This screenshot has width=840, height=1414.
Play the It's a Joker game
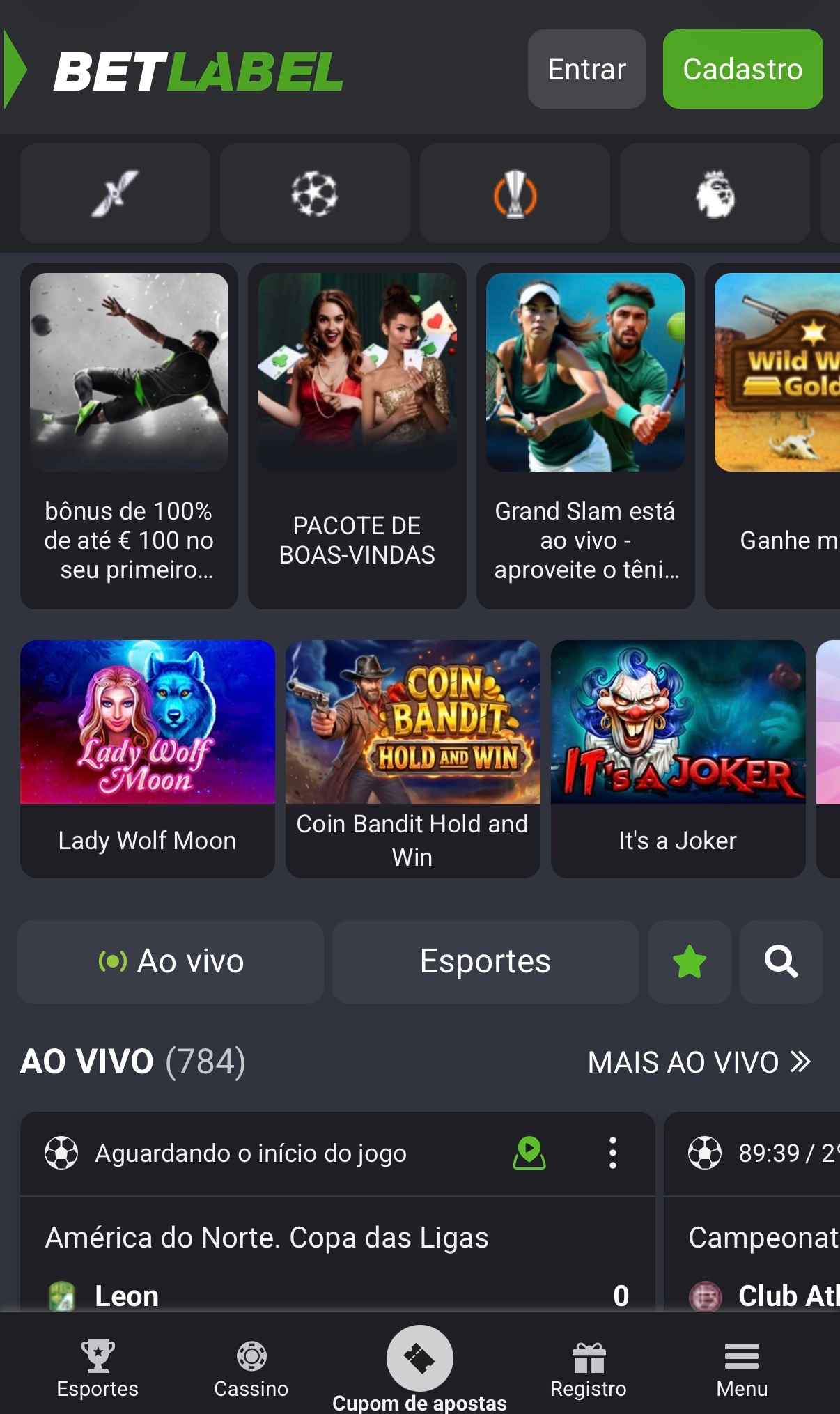click(678, 759)
